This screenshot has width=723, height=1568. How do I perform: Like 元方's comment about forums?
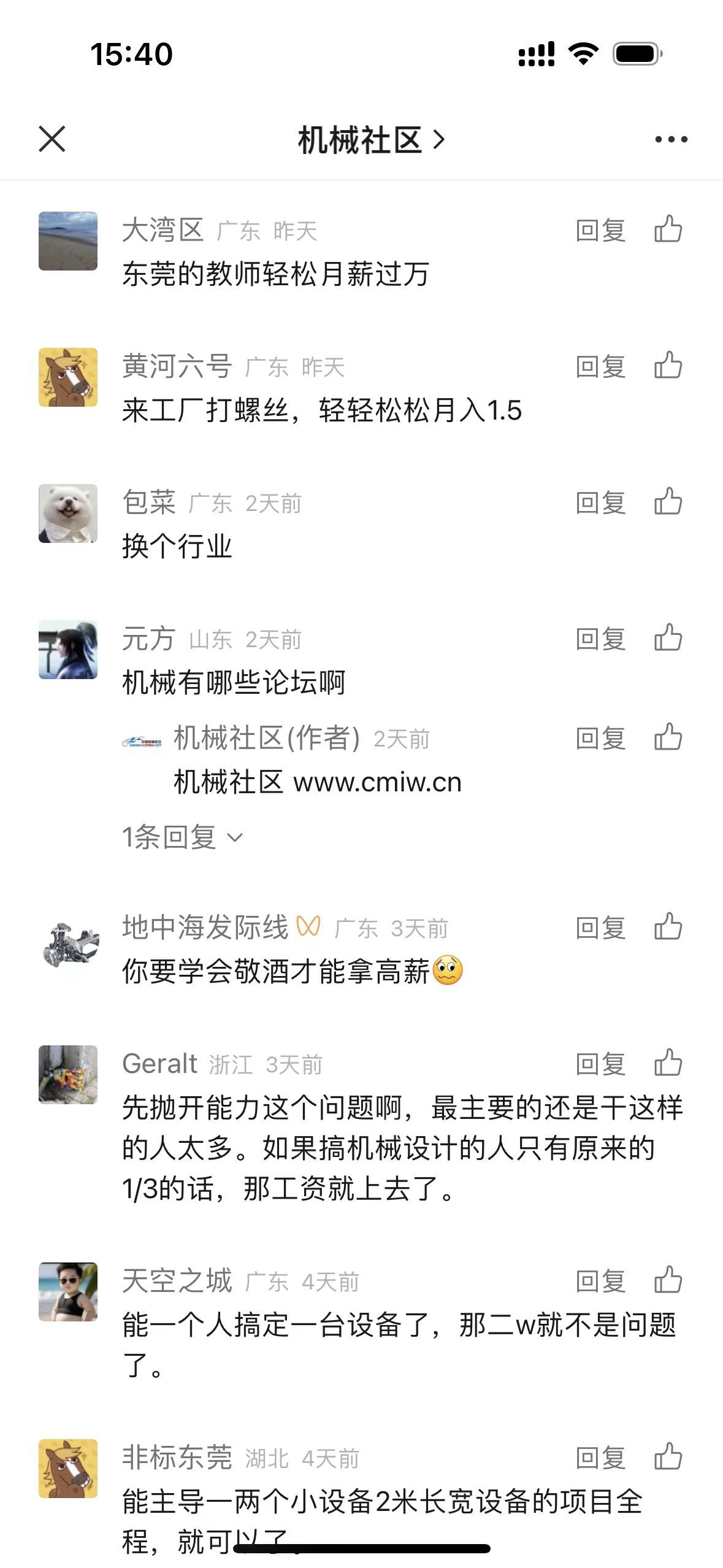pos(668,638)
